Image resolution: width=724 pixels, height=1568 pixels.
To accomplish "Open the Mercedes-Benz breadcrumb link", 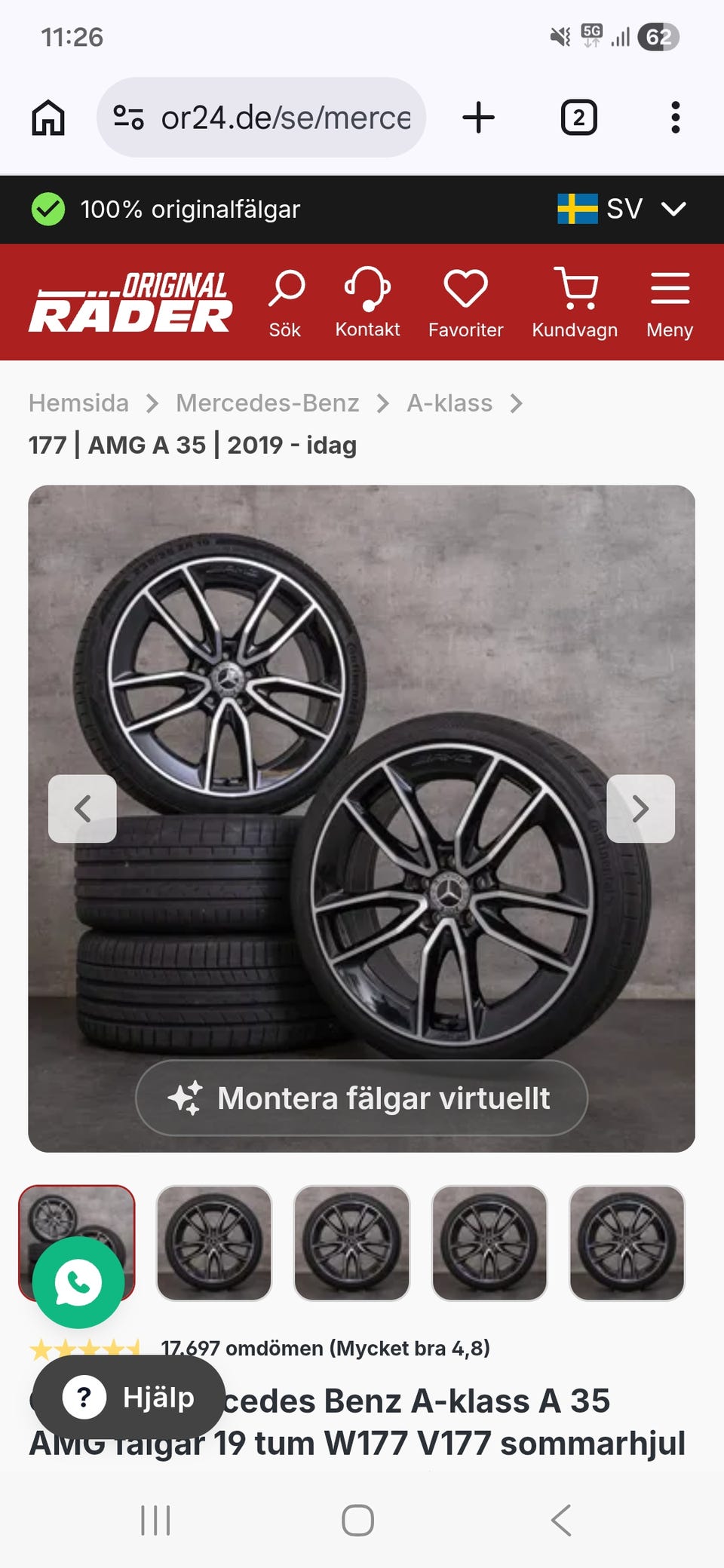I will point(267,403).
